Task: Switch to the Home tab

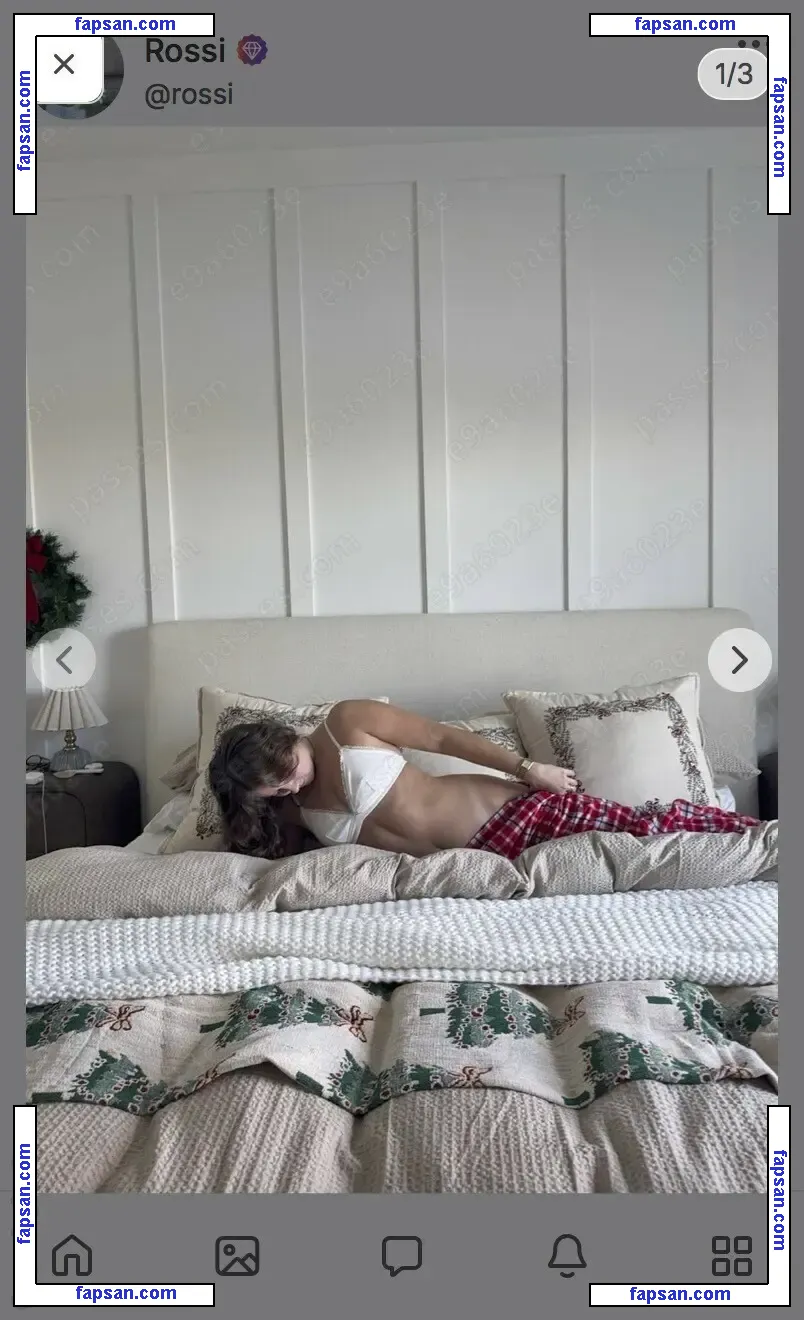Action: (x=72, y=1255)
